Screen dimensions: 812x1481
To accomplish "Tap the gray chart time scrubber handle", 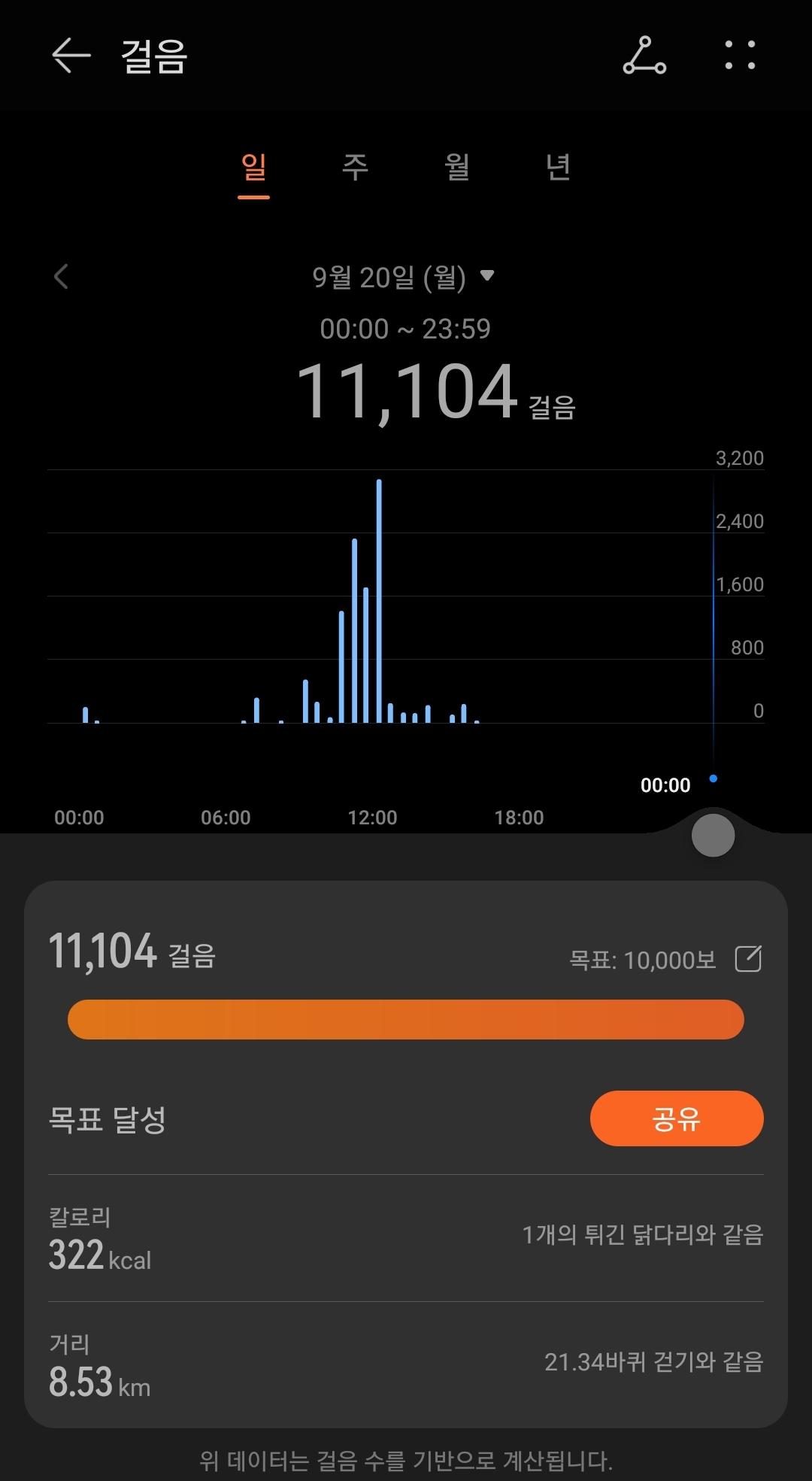I will click(712, 836).
